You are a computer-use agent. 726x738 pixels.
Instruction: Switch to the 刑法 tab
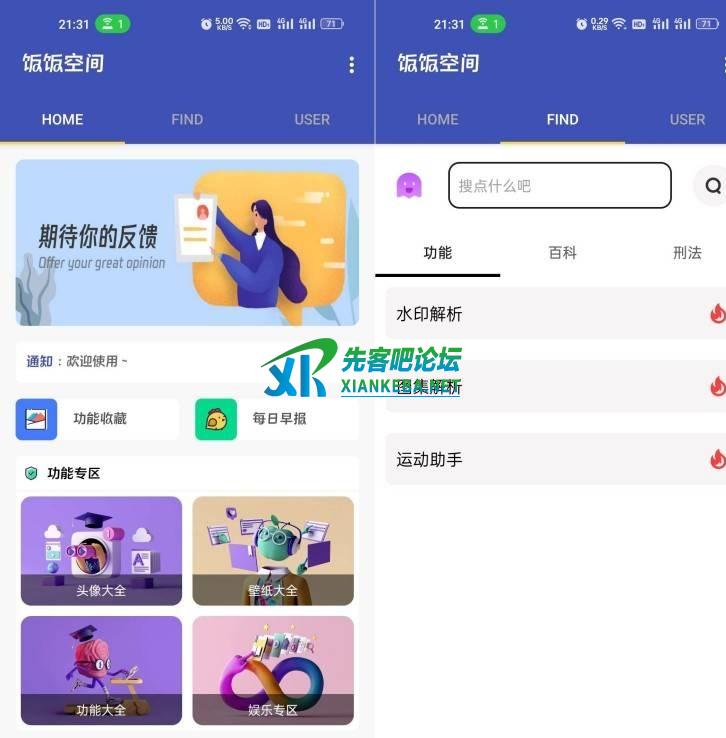[x=687, y=253]
